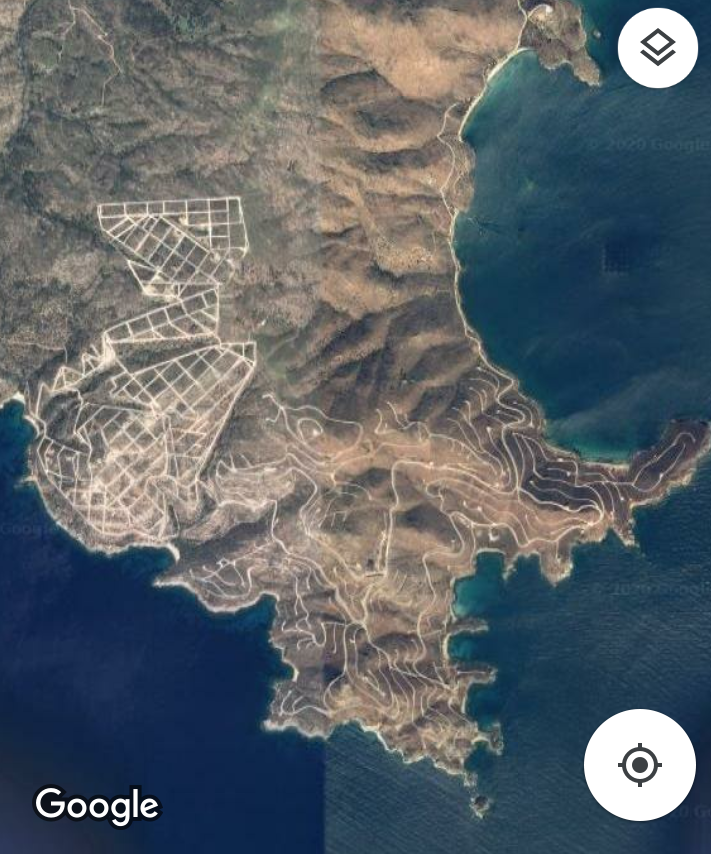Center the map on my location

tap(640, 765)
